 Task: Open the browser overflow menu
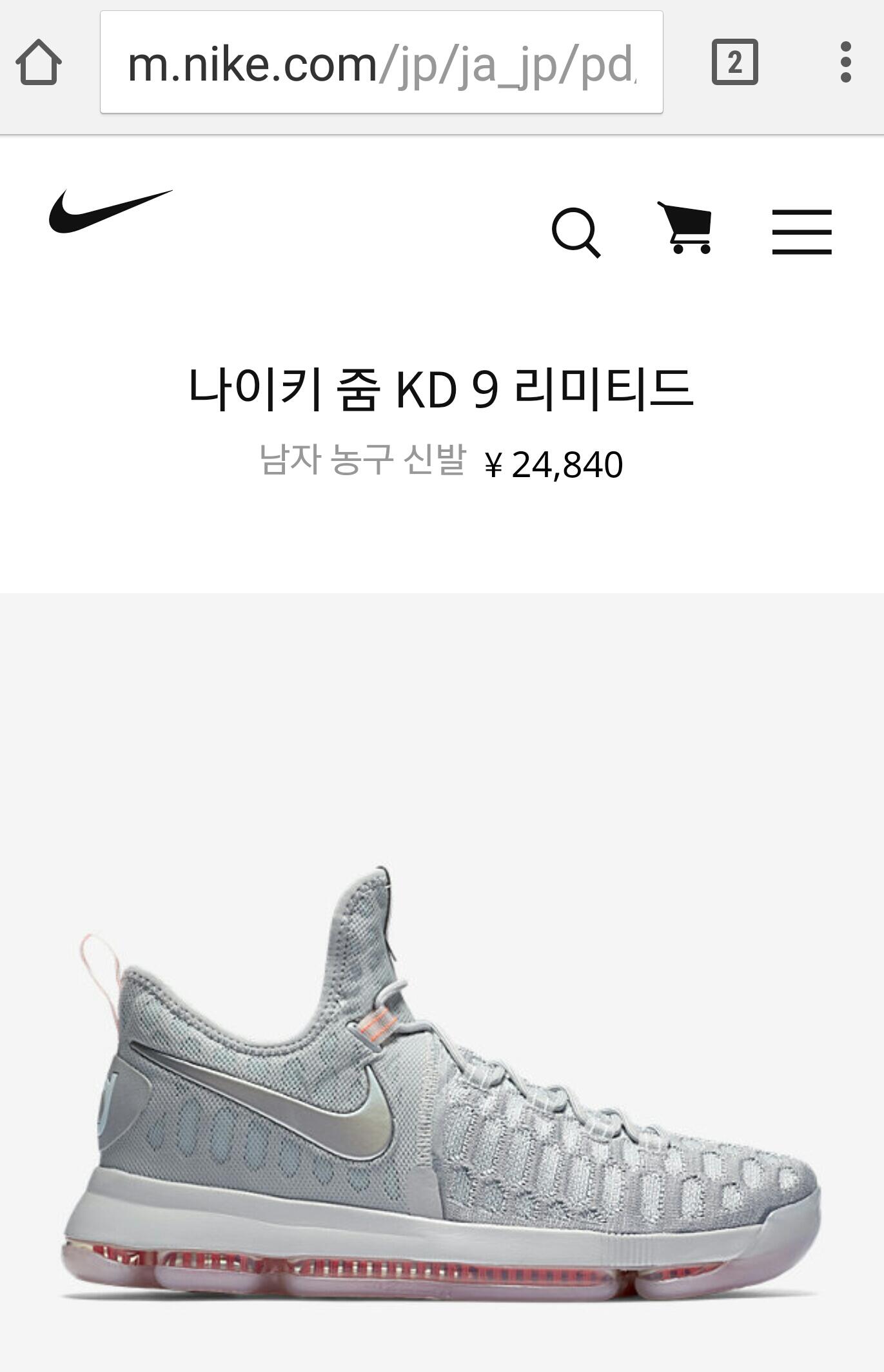(x=846, y=63)
